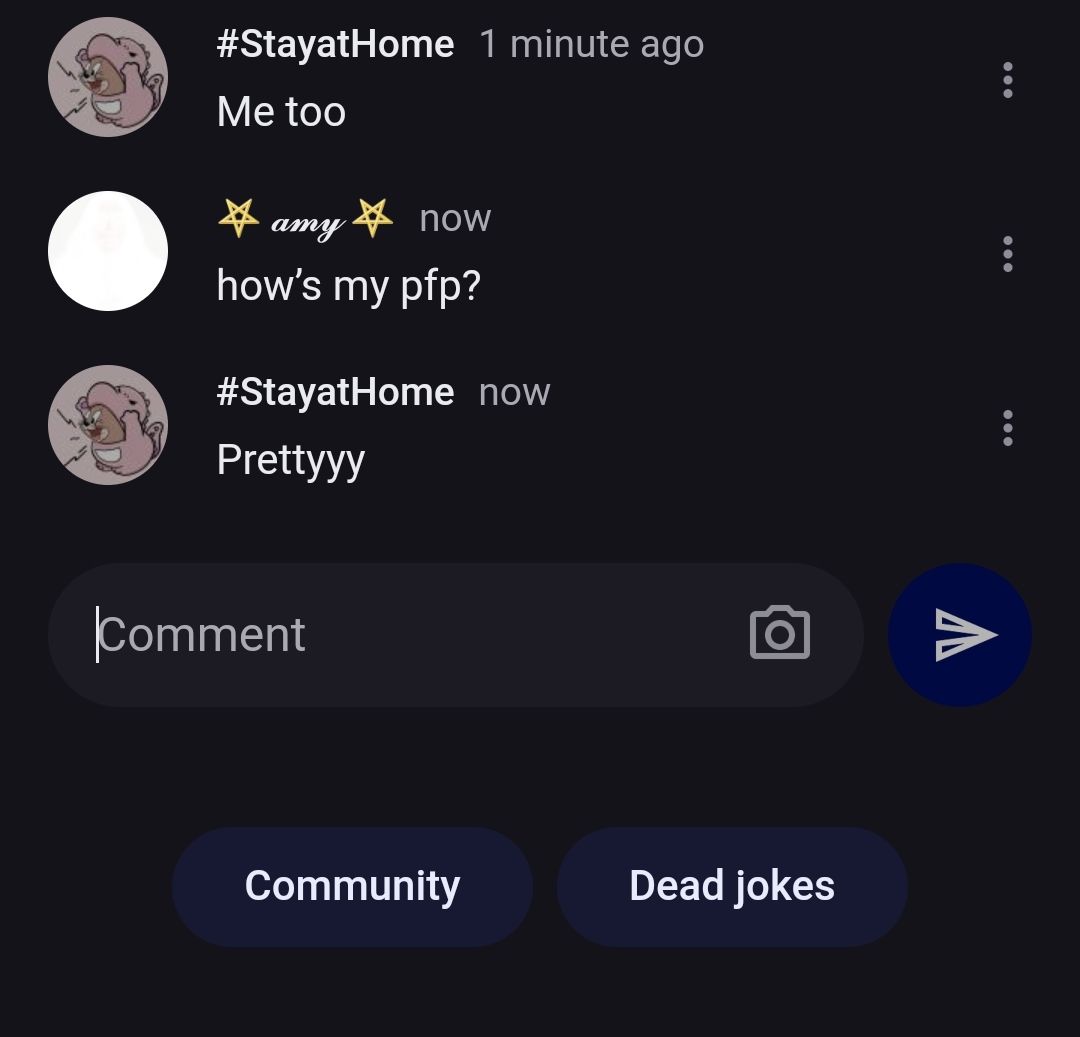1080x1037 pixels.
Task: View #StayatHome avatar beside 'Prettyyy'
Action: click(108, 425)
